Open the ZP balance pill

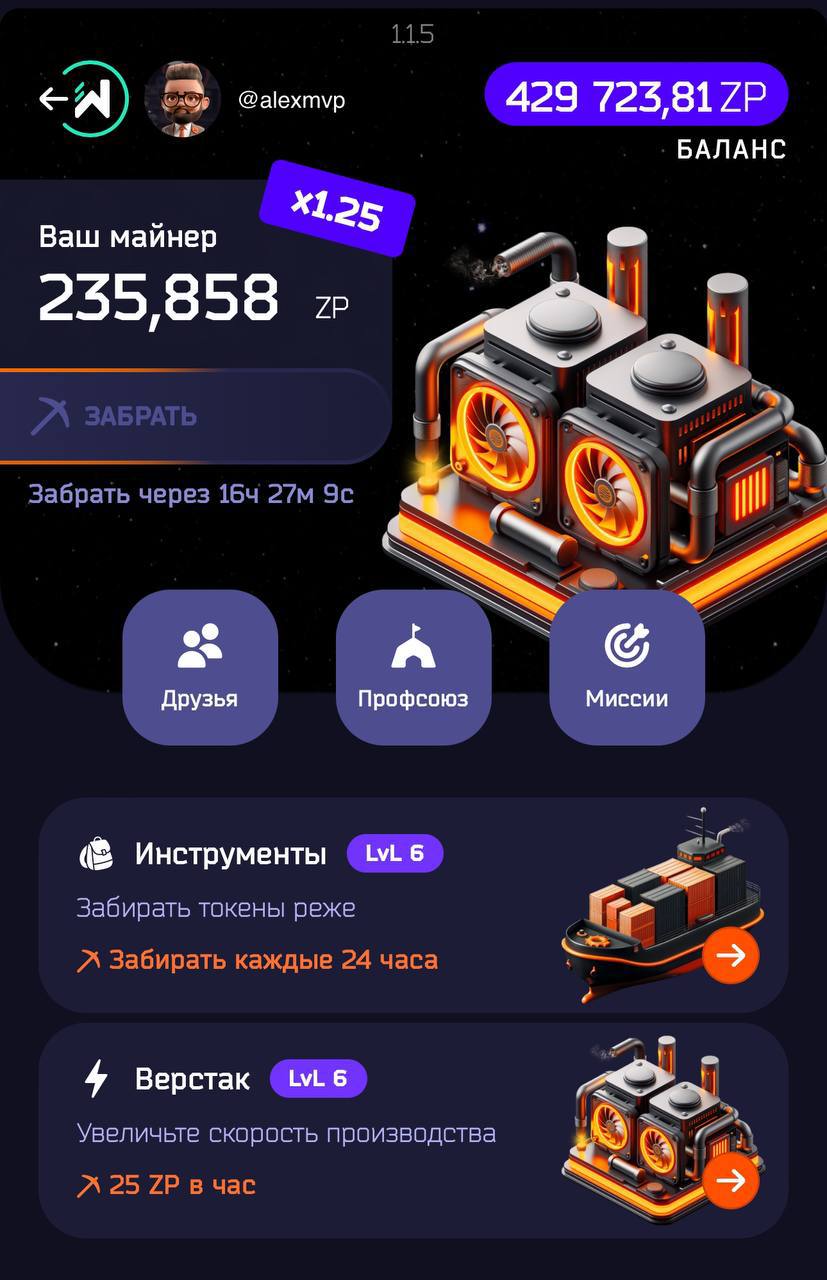point(636,98)
